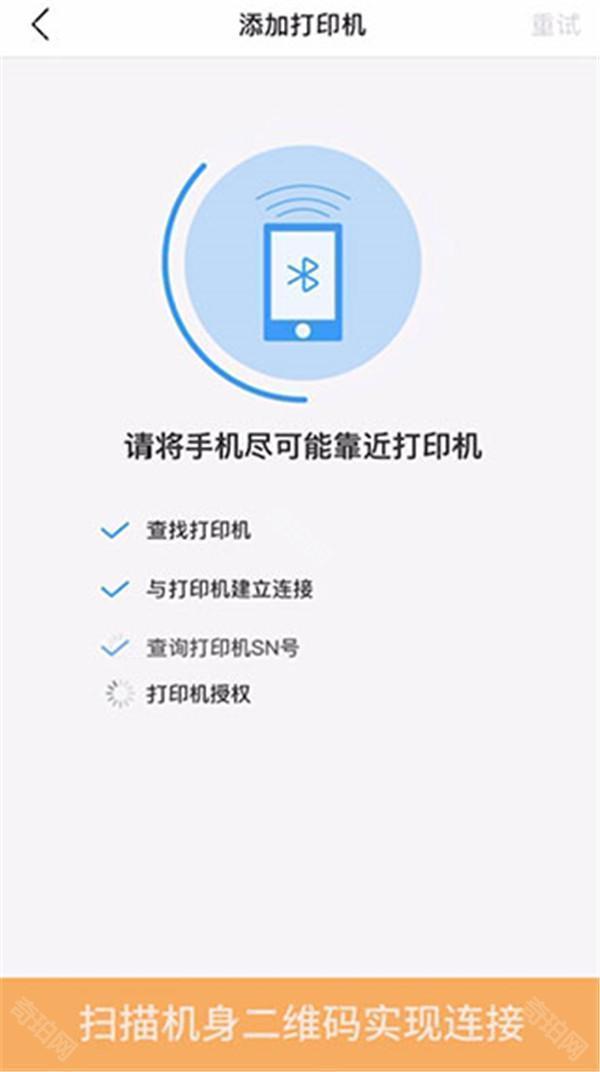Tap the 重试 retry button
600x1072 pixels.
555,26
